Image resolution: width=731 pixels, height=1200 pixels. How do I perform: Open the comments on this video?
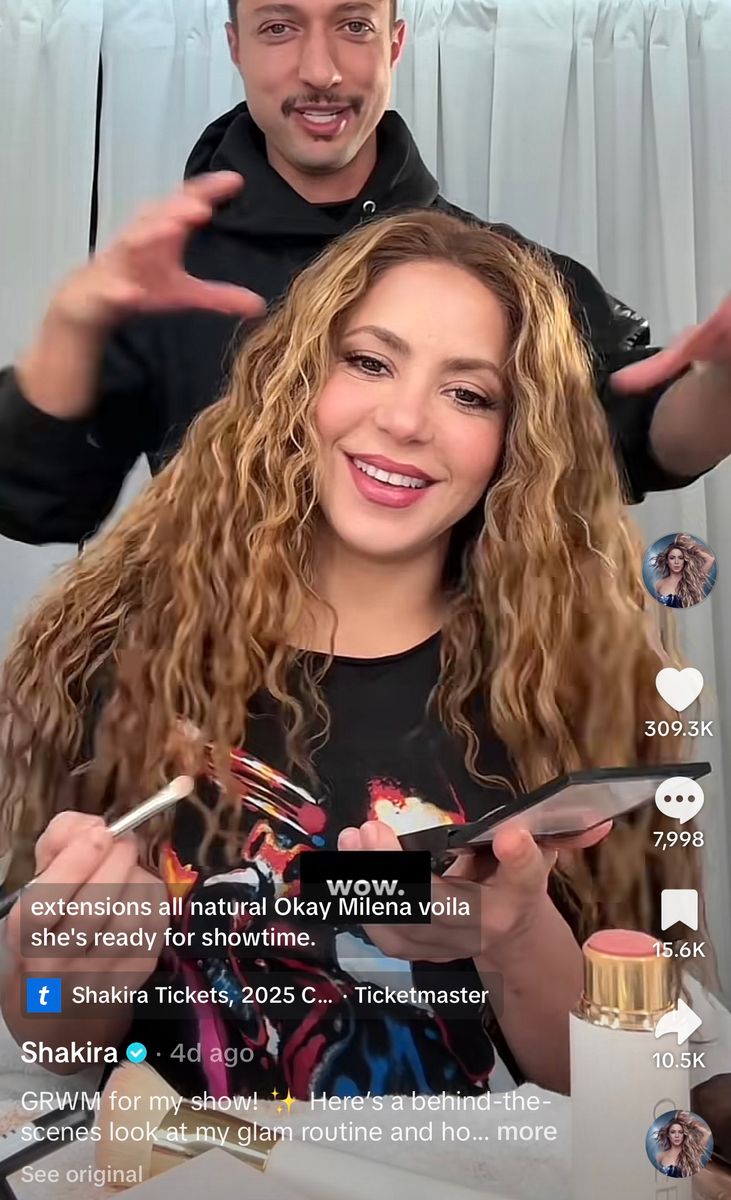point(679,800)
